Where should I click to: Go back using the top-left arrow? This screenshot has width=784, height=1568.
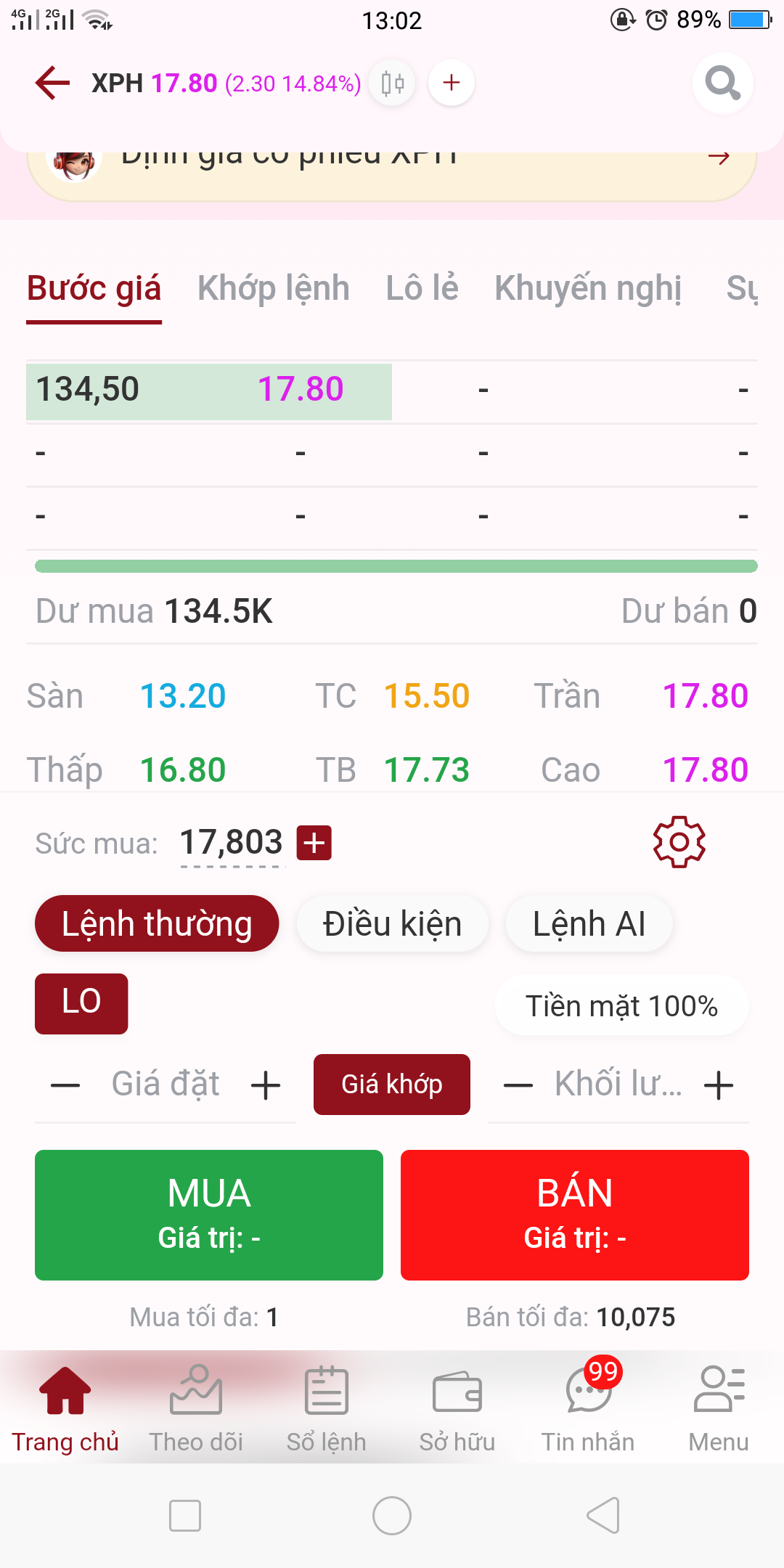tap(52, 83)
